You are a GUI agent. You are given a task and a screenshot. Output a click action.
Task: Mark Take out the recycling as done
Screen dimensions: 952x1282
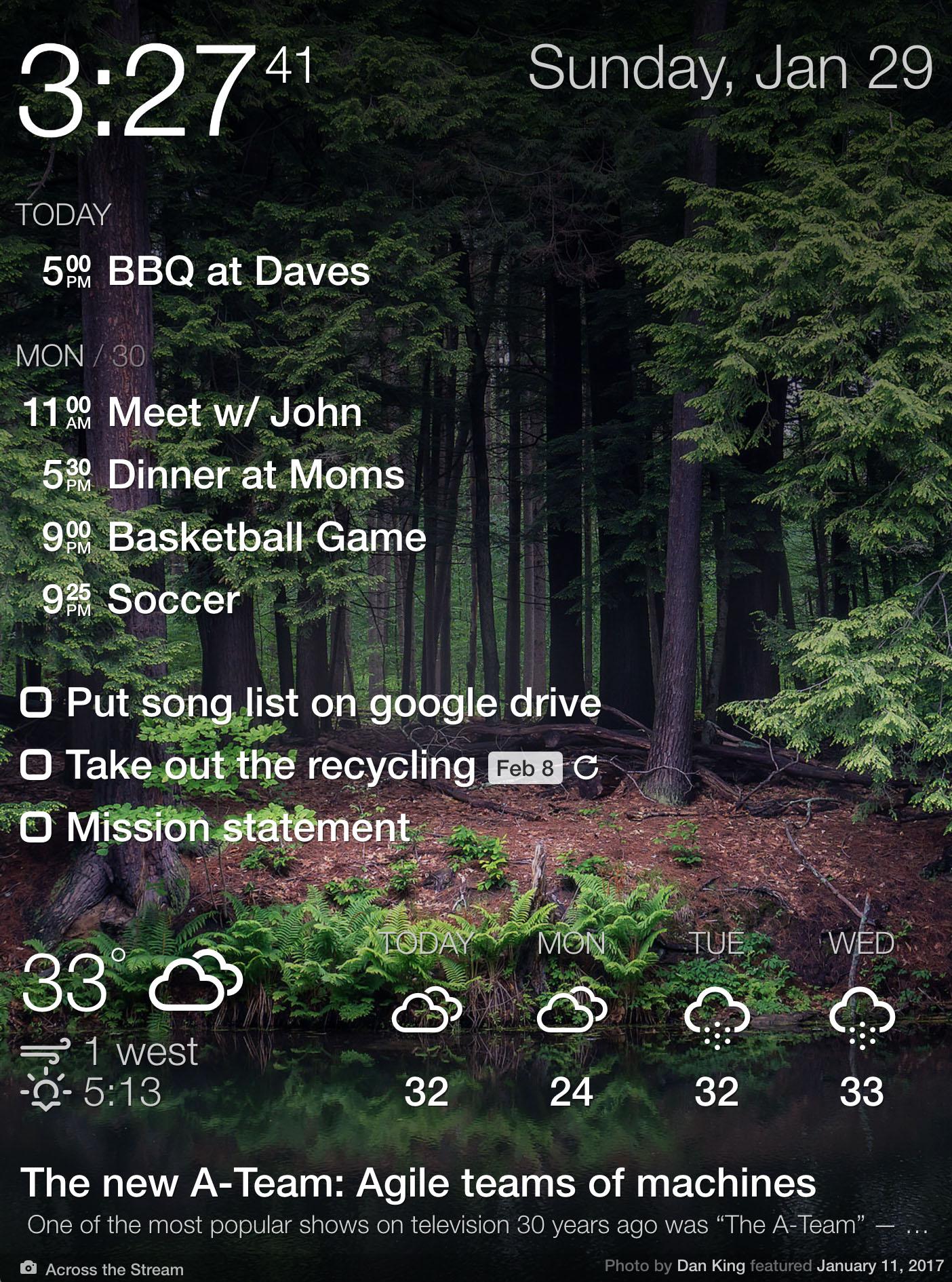[x=36, y=765]
